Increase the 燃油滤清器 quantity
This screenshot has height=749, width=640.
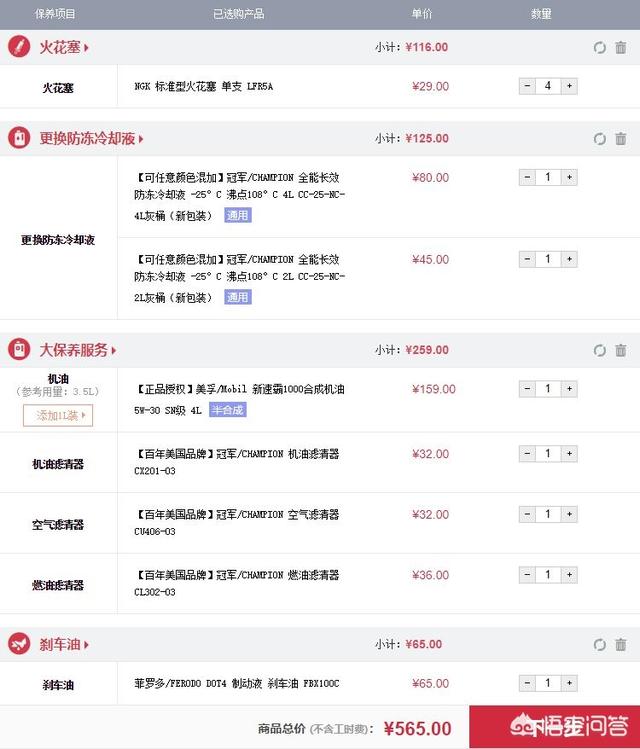tap(570, 575)
